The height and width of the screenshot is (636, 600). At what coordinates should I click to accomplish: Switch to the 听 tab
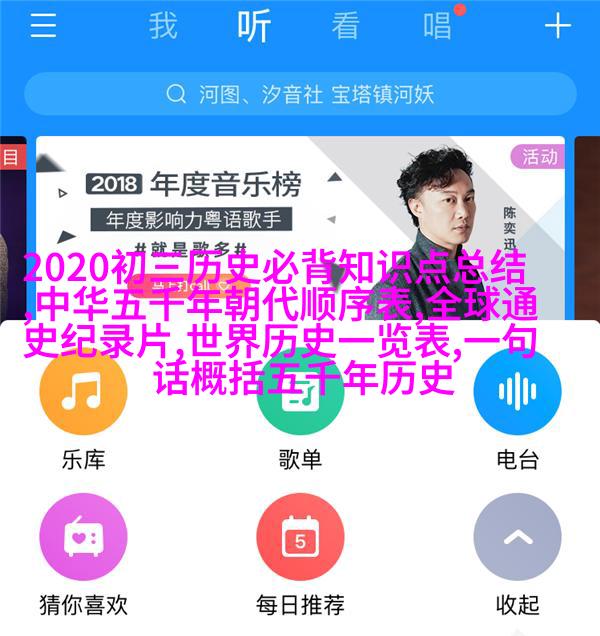coord(254,26)
